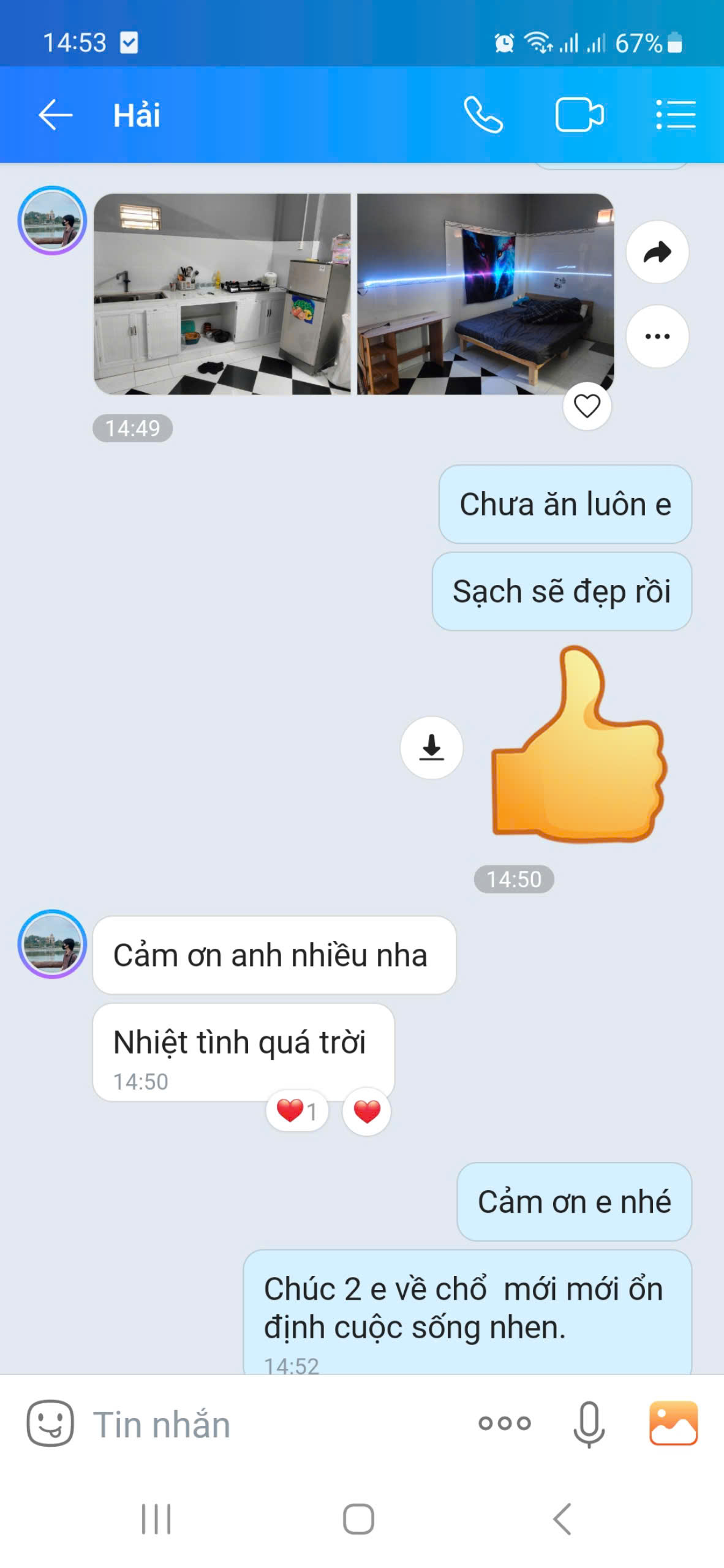Go back from the chat with Hải
Screen dimensions: 724x1568
point(55,115)
